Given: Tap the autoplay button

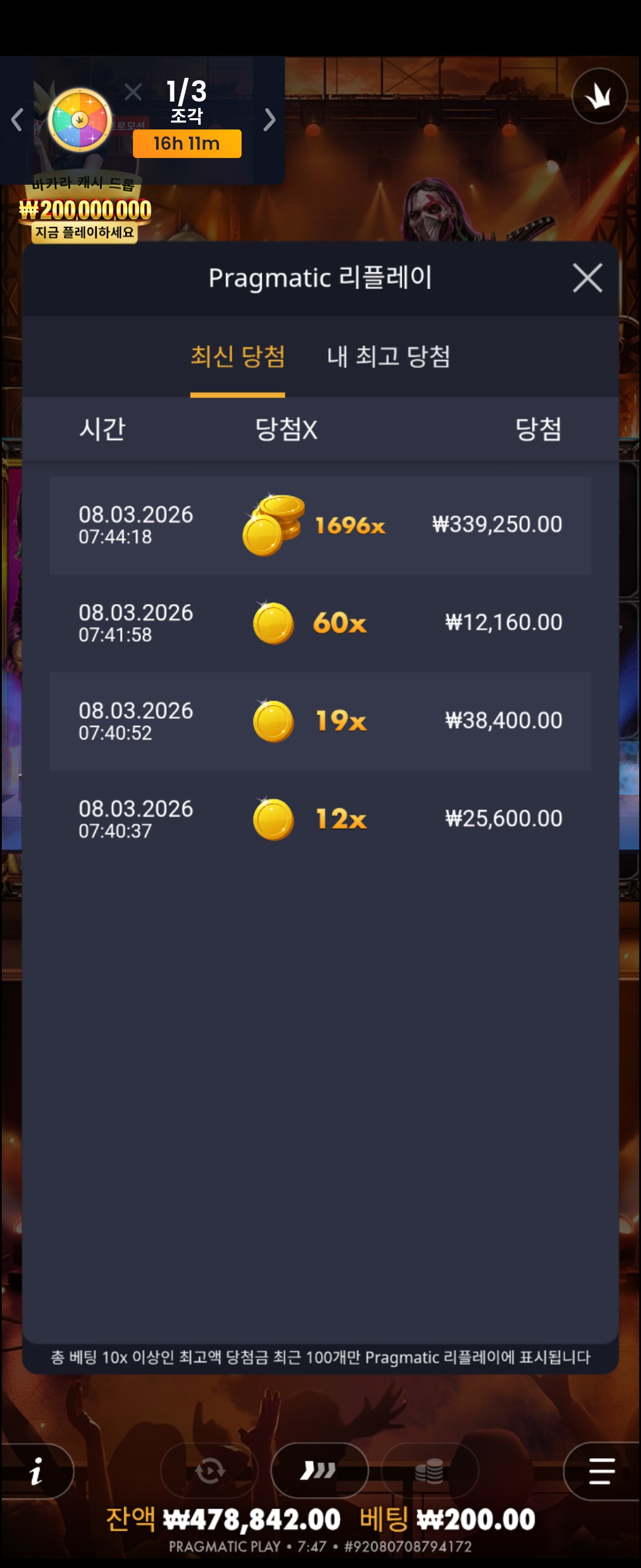Looking at the screenshot, I should coord(210,1471).
